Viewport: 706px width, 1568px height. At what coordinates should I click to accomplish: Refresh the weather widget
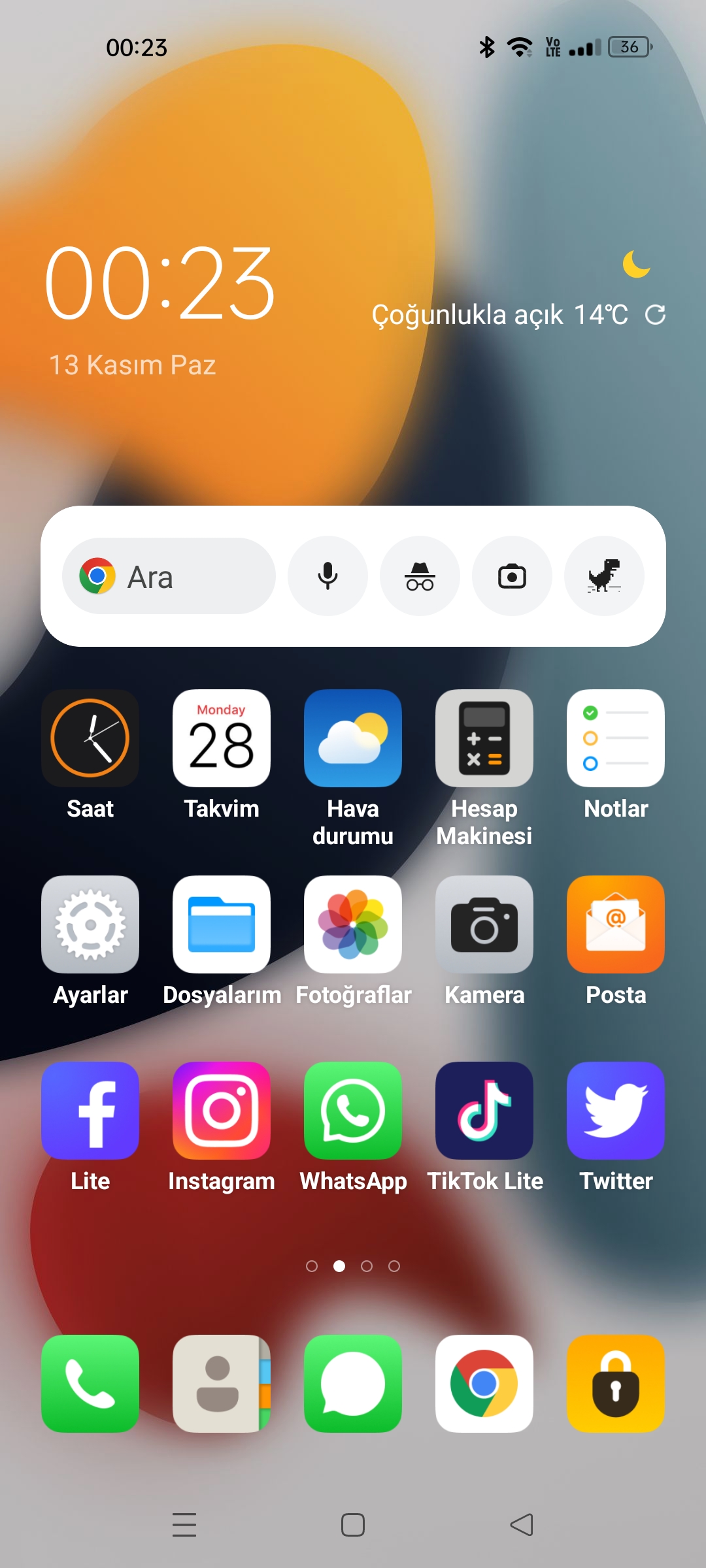[x=655, y=315]
